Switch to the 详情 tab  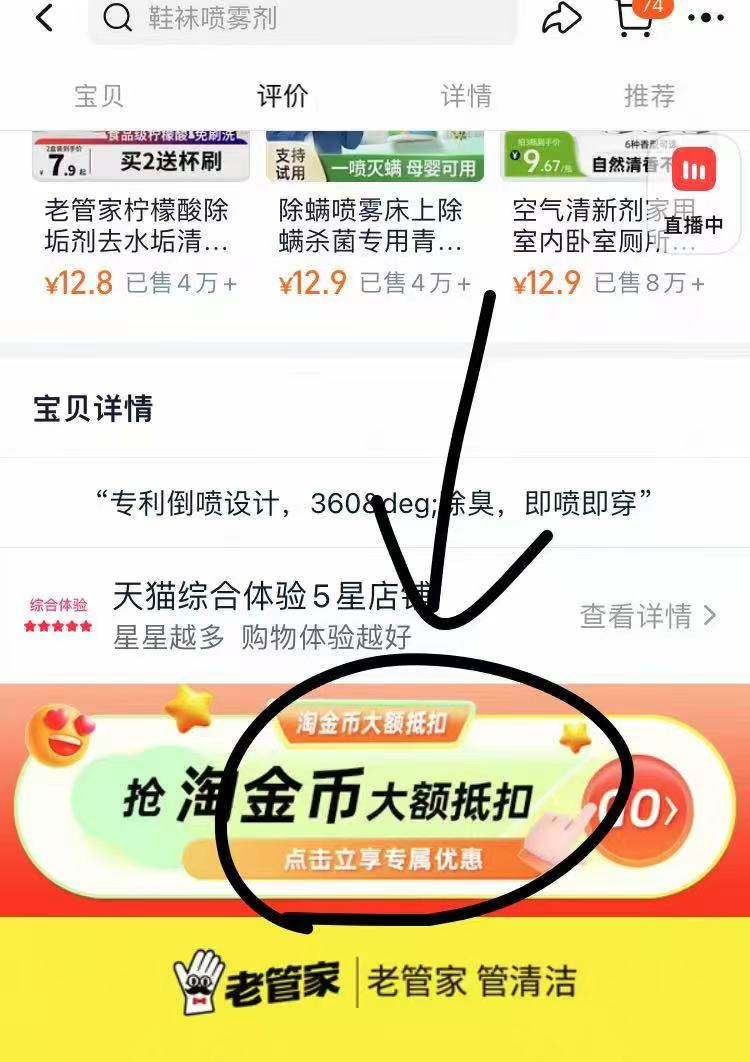click(x=467, y=96)
